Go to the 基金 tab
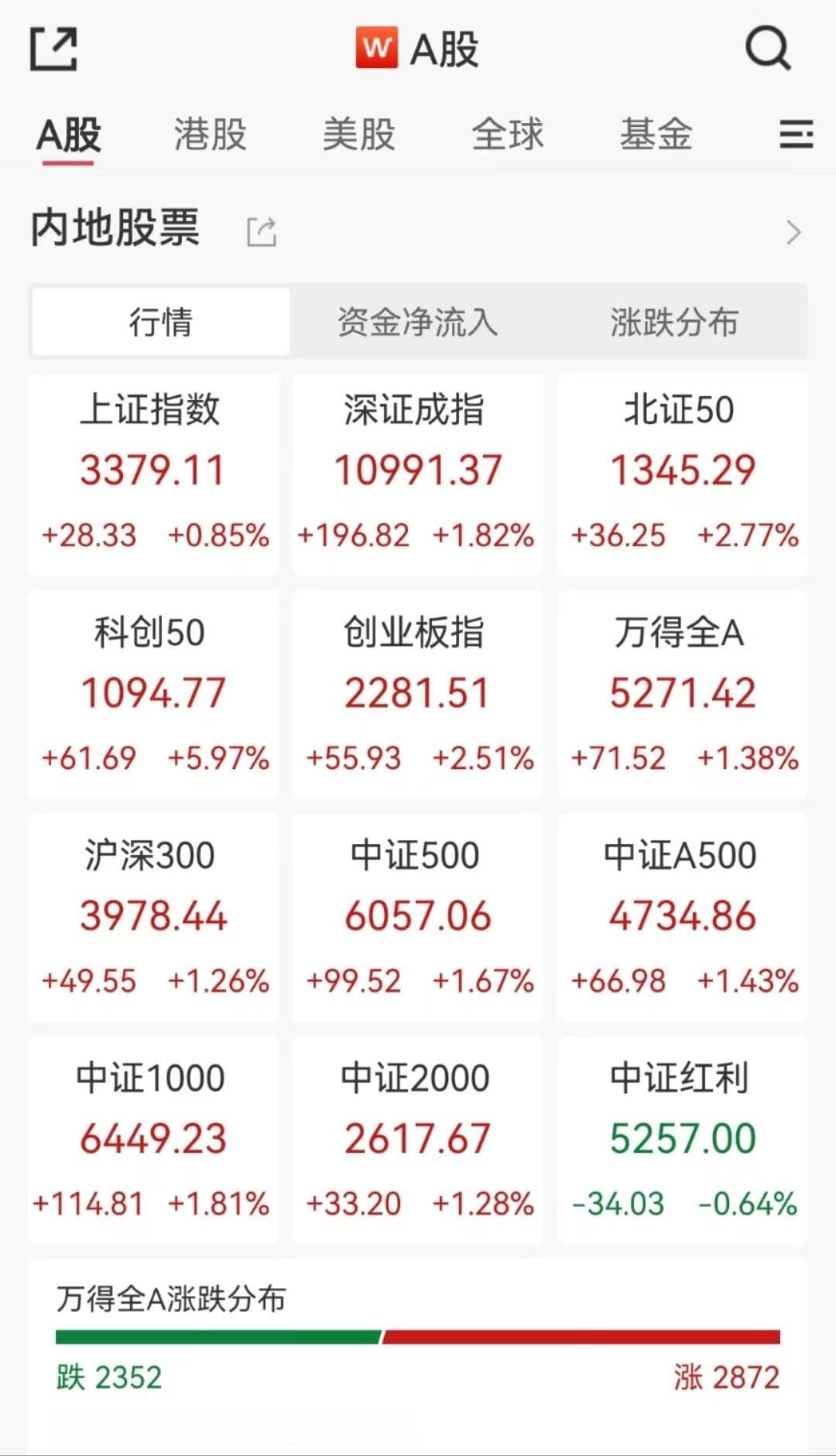The image size is (836, 1456). (655, 135)
